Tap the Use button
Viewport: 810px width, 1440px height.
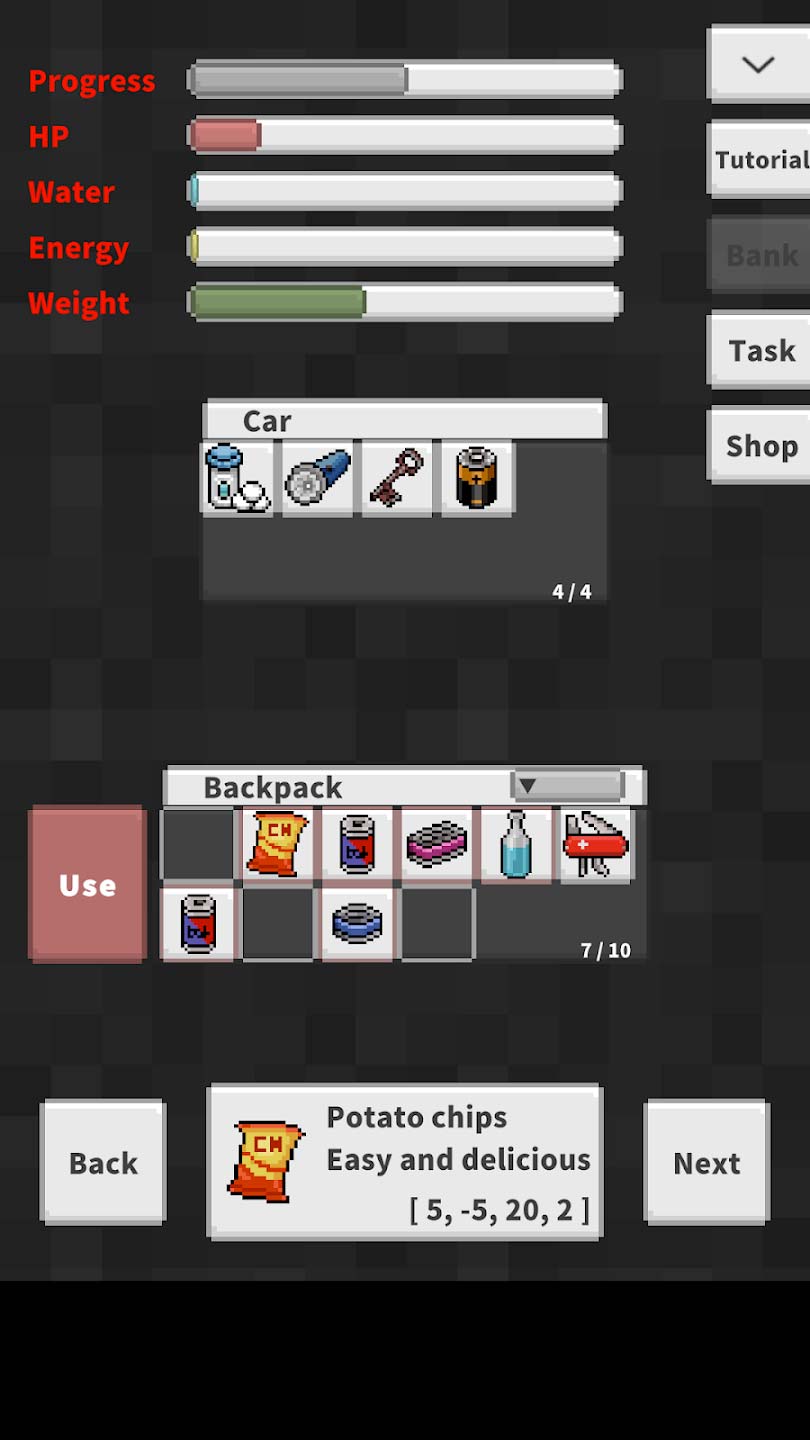click(x=88, y=884)
